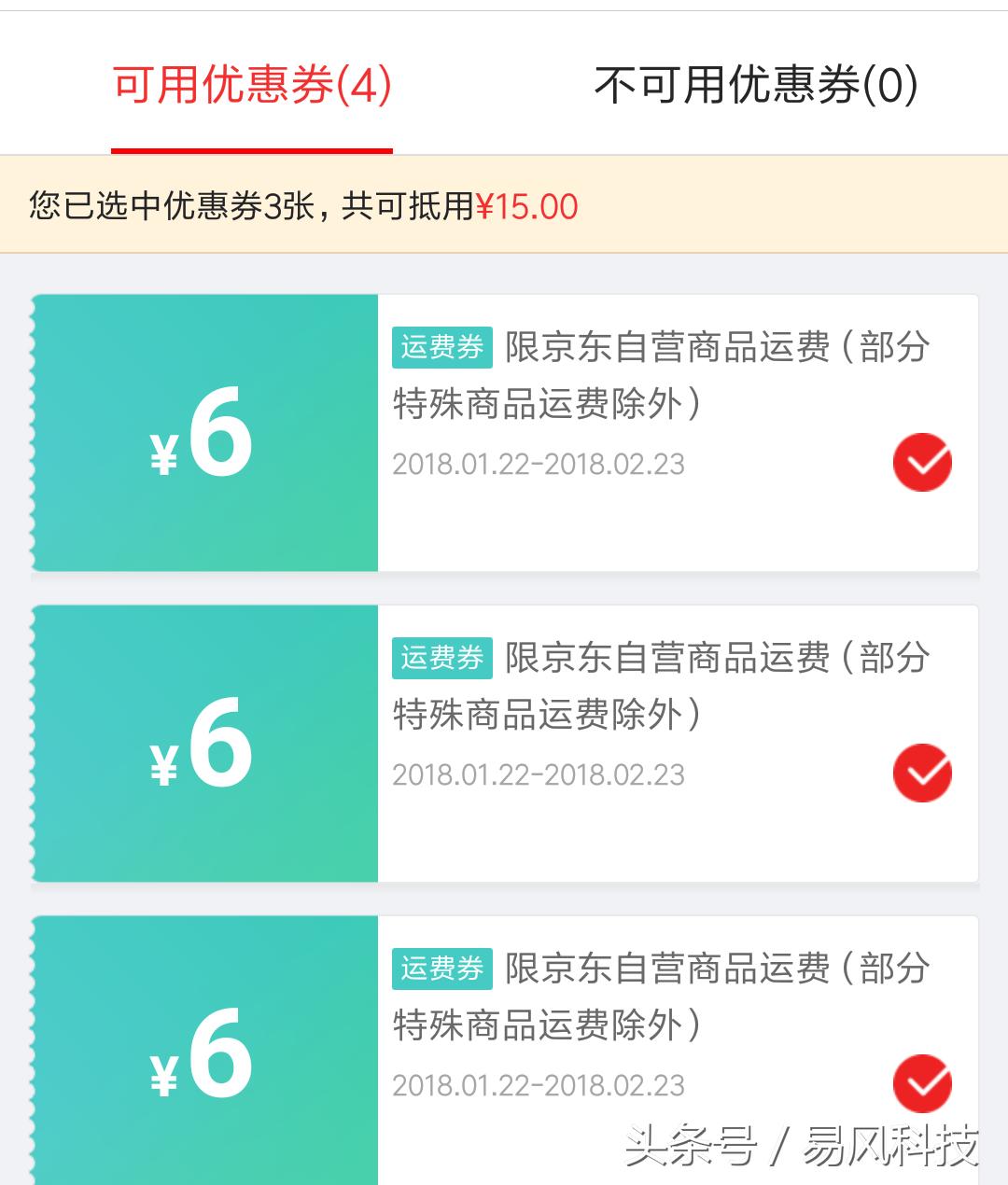Click the 运费券 label on the second coupon
Image resolution: width=1008 pixels, height=1185 pixels.
pos(441,659)
